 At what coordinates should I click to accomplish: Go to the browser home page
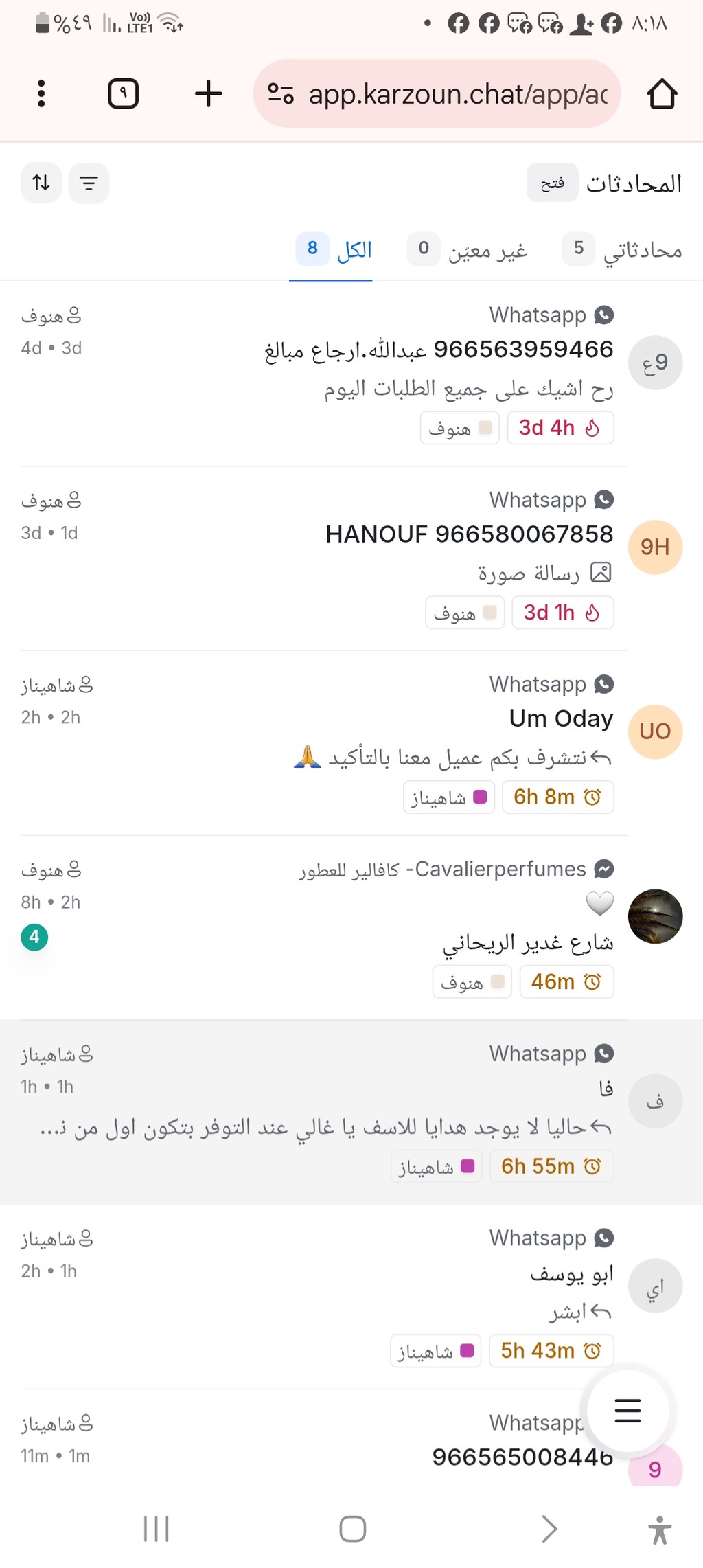pos(662,93)
